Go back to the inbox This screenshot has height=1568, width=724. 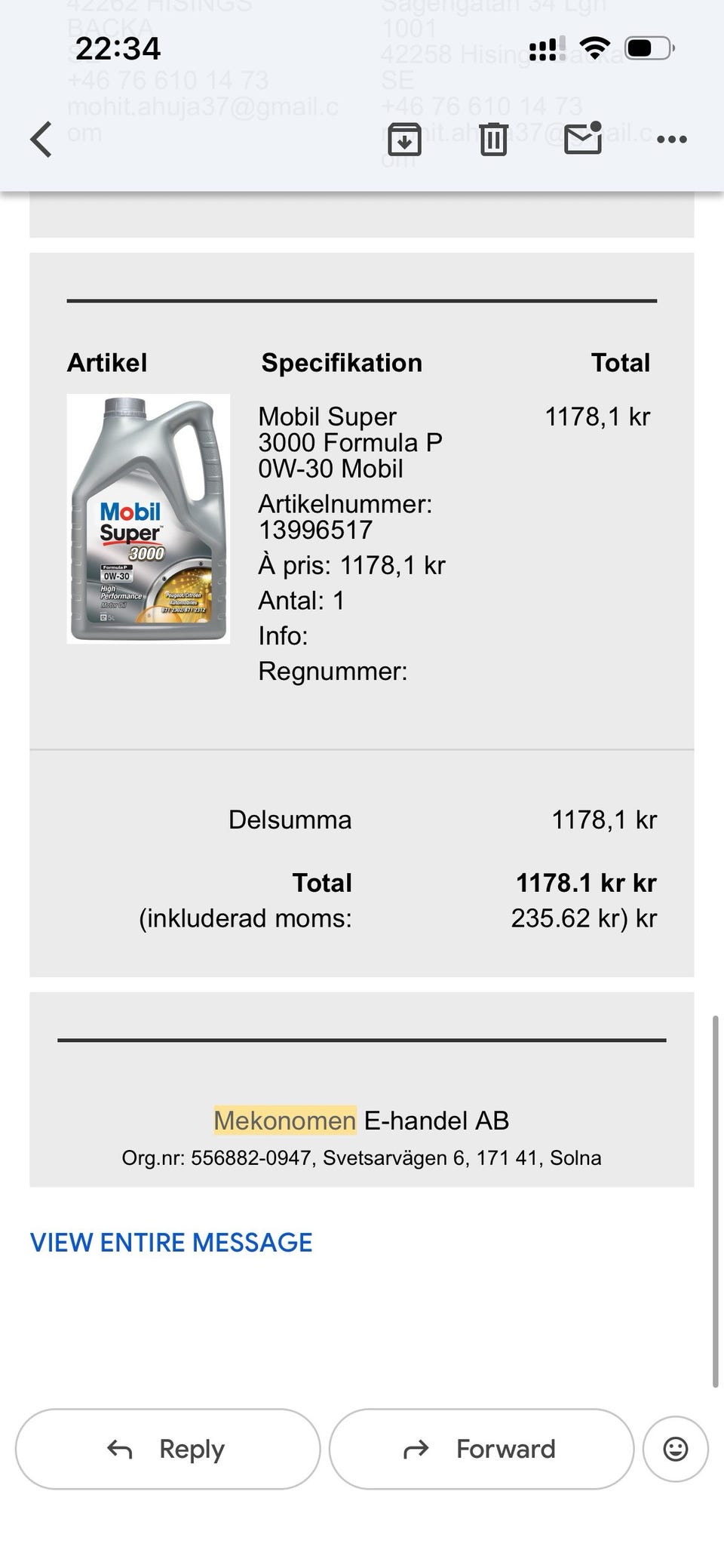tap(41, 140)
